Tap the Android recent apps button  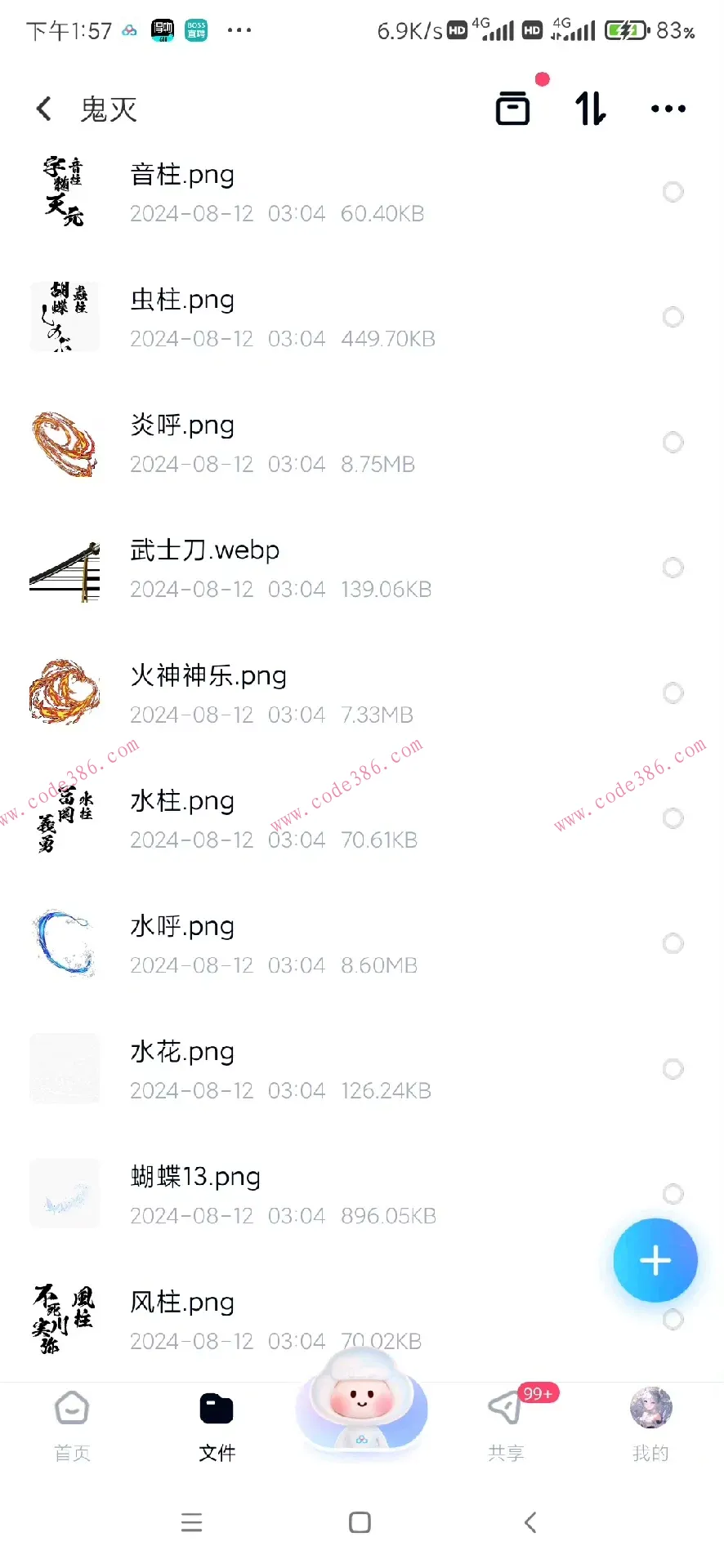tap(192, 1521)
